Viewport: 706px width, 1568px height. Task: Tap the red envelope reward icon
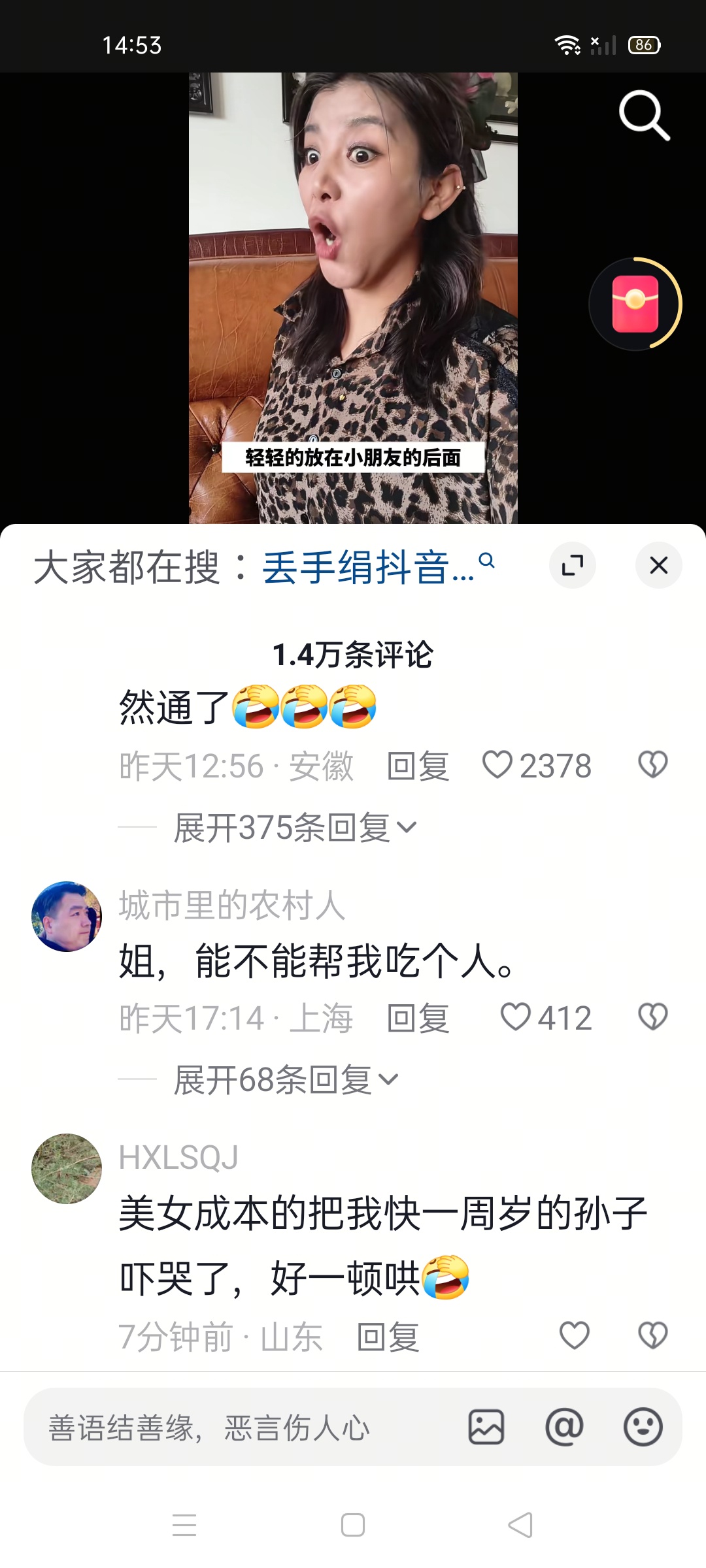point(635,304)
